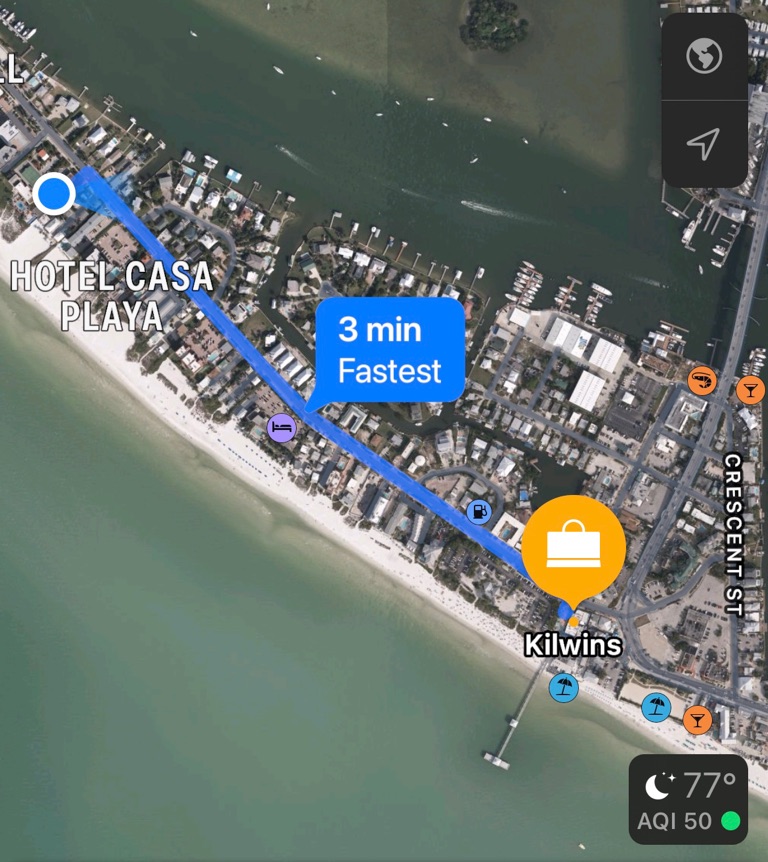Tap the Kilwins destination pin
This screenshot has height=862, width=768.
tap(573, 547)
